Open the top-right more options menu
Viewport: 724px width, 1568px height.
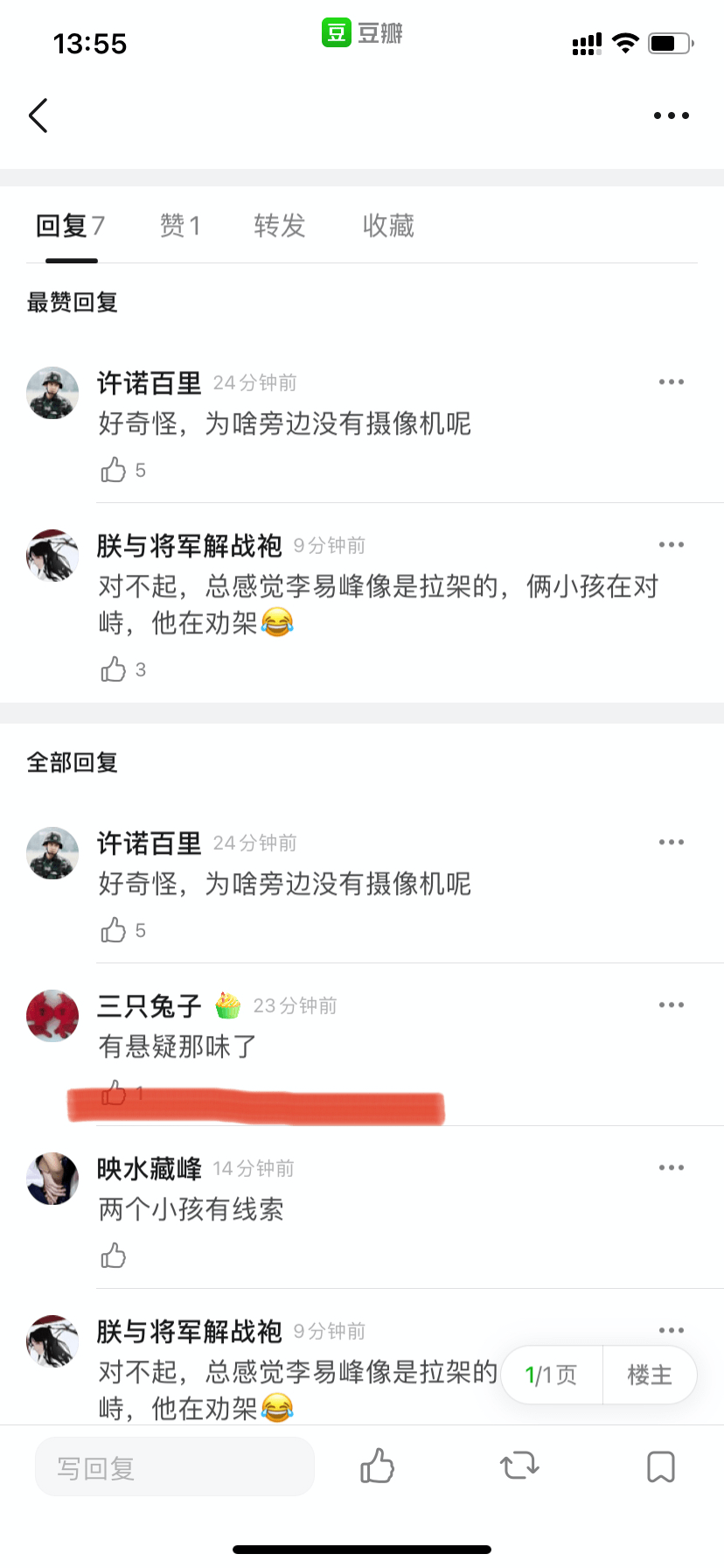coord(670,115)
